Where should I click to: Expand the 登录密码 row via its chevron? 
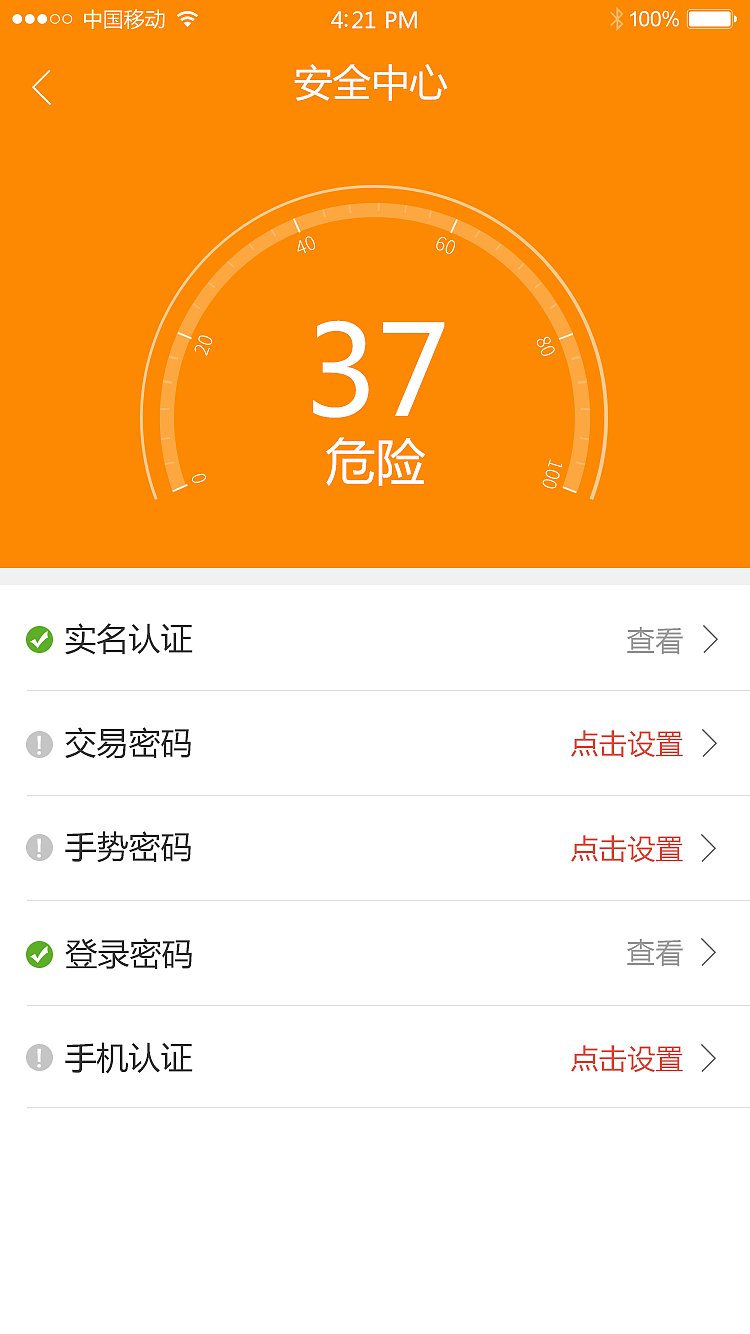711,954
